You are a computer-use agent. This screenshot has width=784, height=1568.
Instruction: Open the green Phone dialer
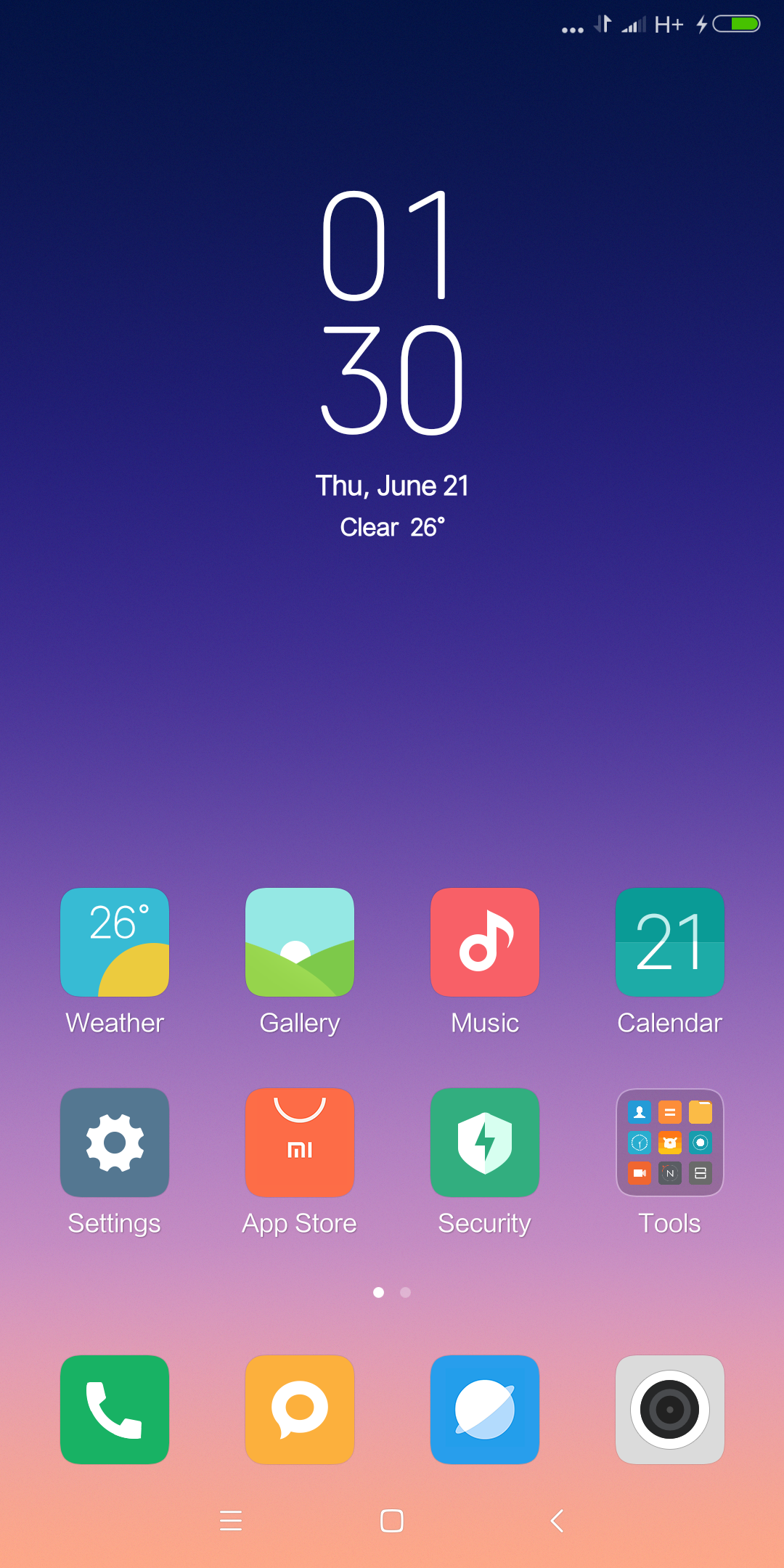[x=115, y=1410]
